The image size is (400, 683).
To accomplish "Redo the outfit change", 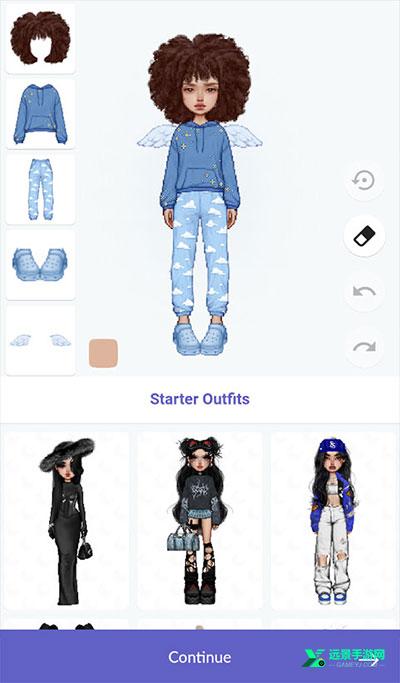I will click(x=364, y=347).
